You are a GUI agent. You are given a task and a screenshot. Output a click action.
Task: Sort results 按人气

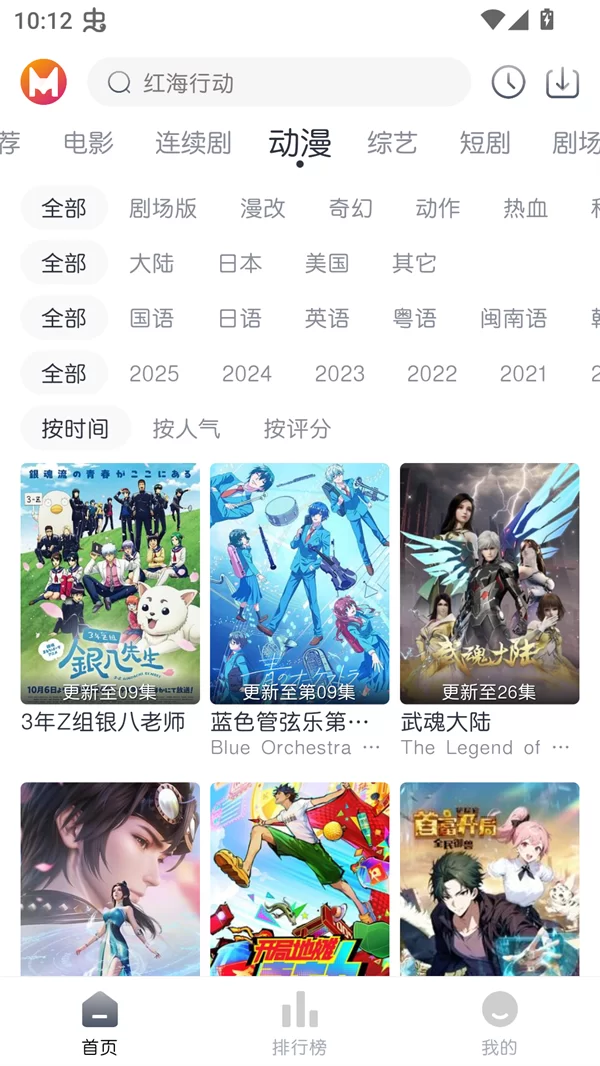pyautogui.click(x=186, y=429)
